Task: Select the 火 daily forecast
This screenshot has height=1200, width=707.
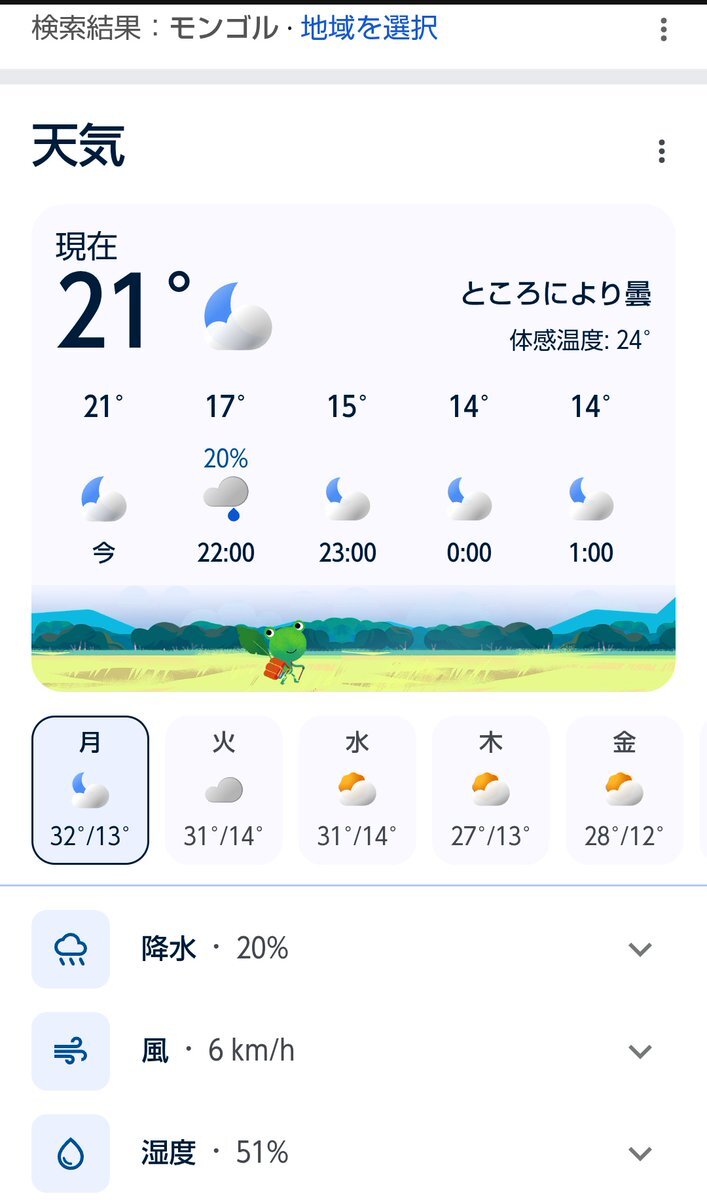Action: click(224, 790)
